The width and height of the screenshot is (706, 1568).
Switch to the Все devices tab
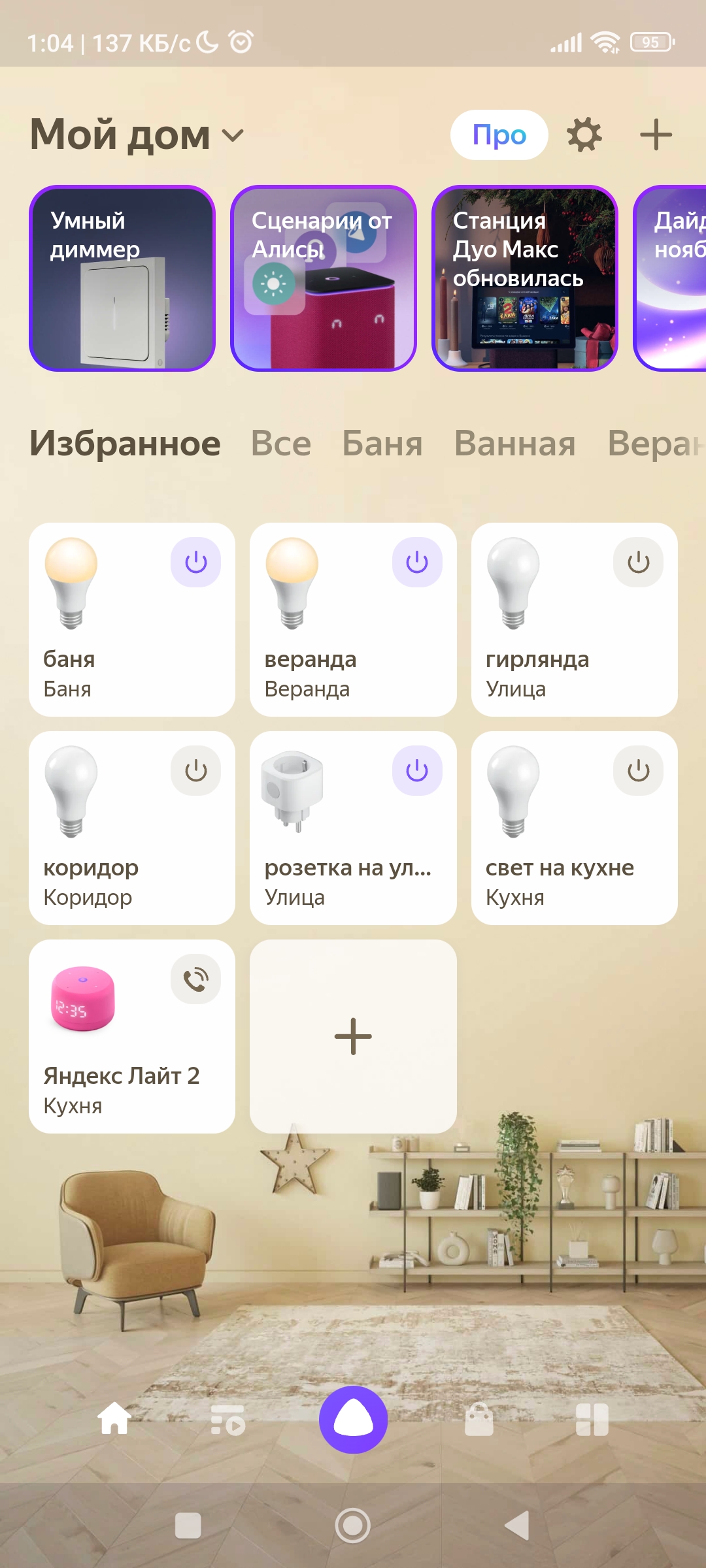[x=282, y=443]
